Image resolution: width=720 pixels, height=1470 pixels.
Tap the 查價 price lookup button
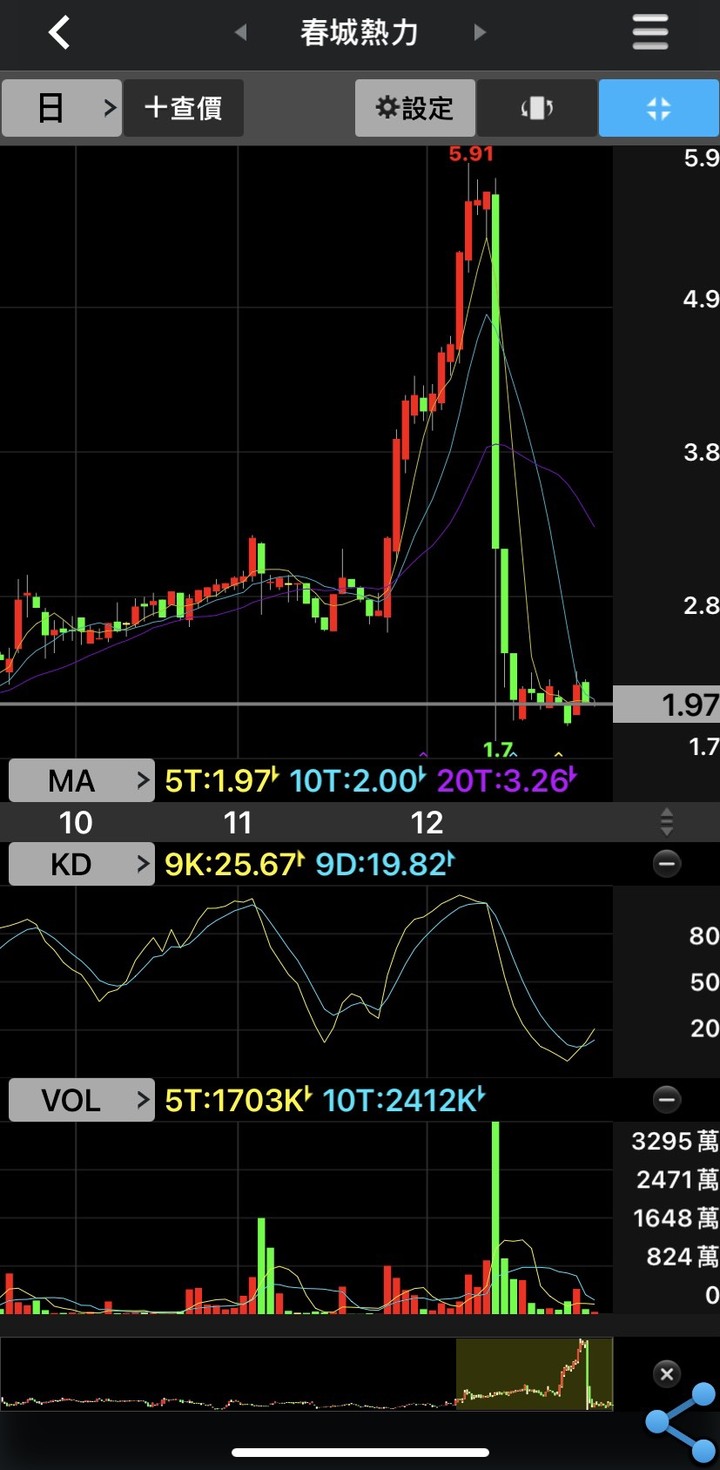(184, 108)
